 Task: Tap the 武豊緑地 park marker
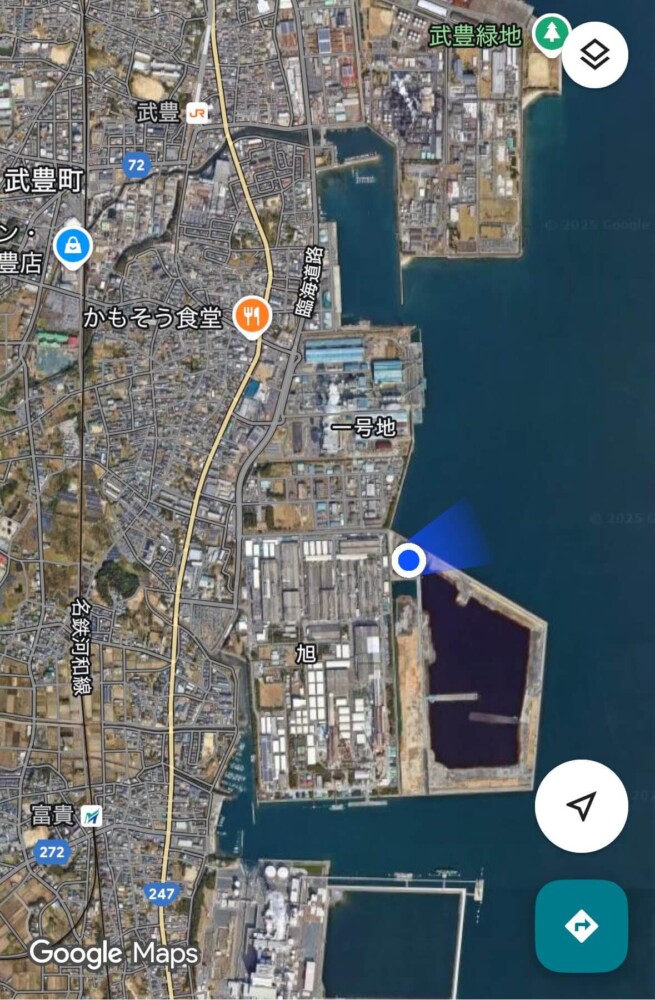550,34
